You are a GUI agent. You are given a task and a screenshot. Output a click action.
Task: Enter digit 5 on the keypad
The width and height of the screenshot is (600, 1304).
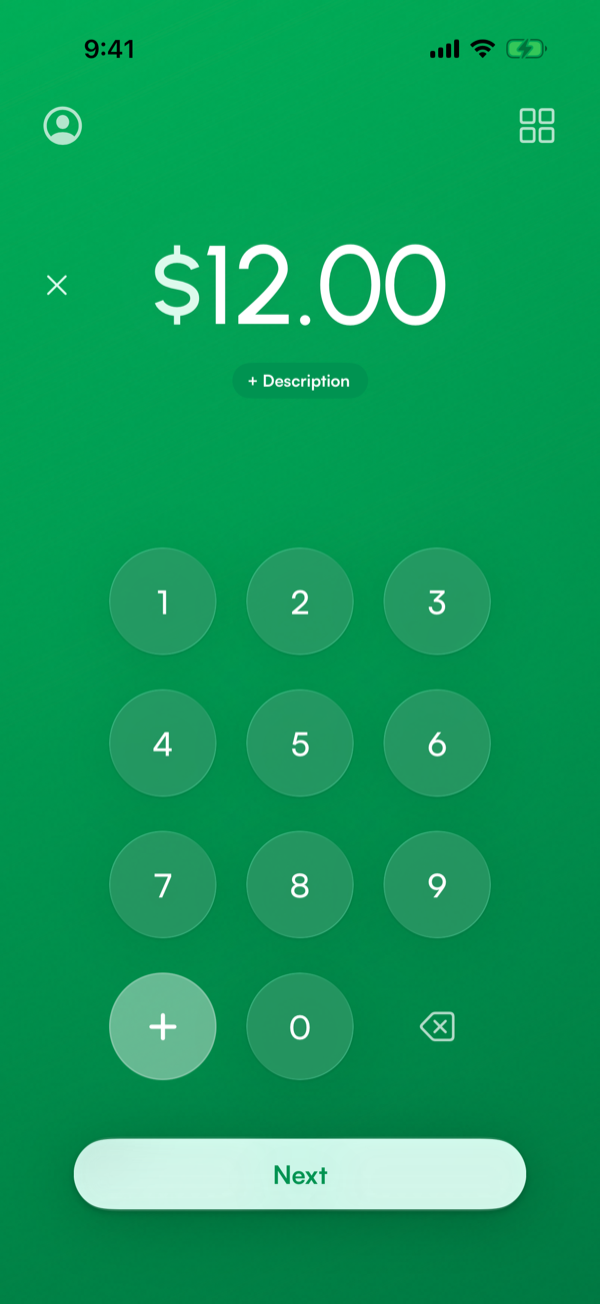(x=300, y=744)
